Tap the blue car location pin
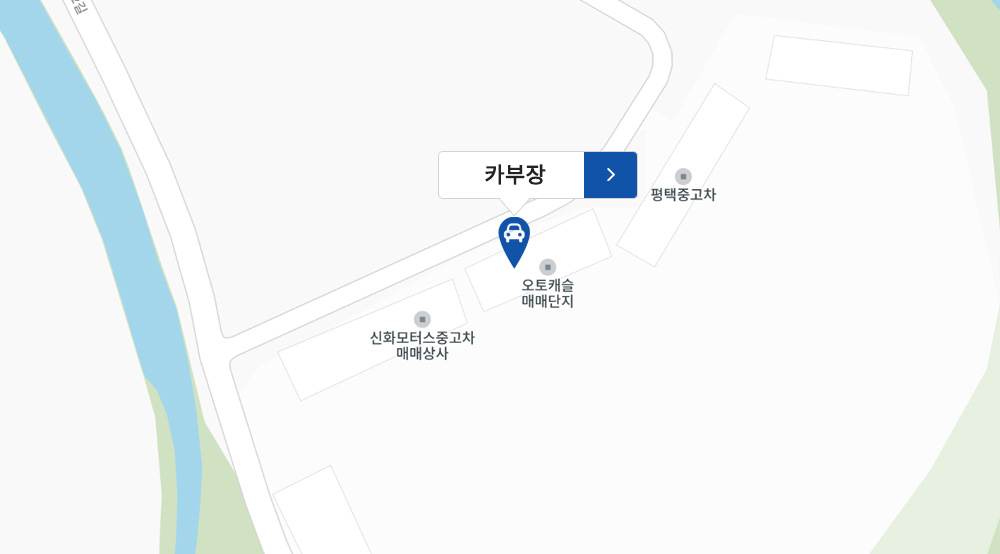Screen dimensions: 1000x554 coord(514,238)
